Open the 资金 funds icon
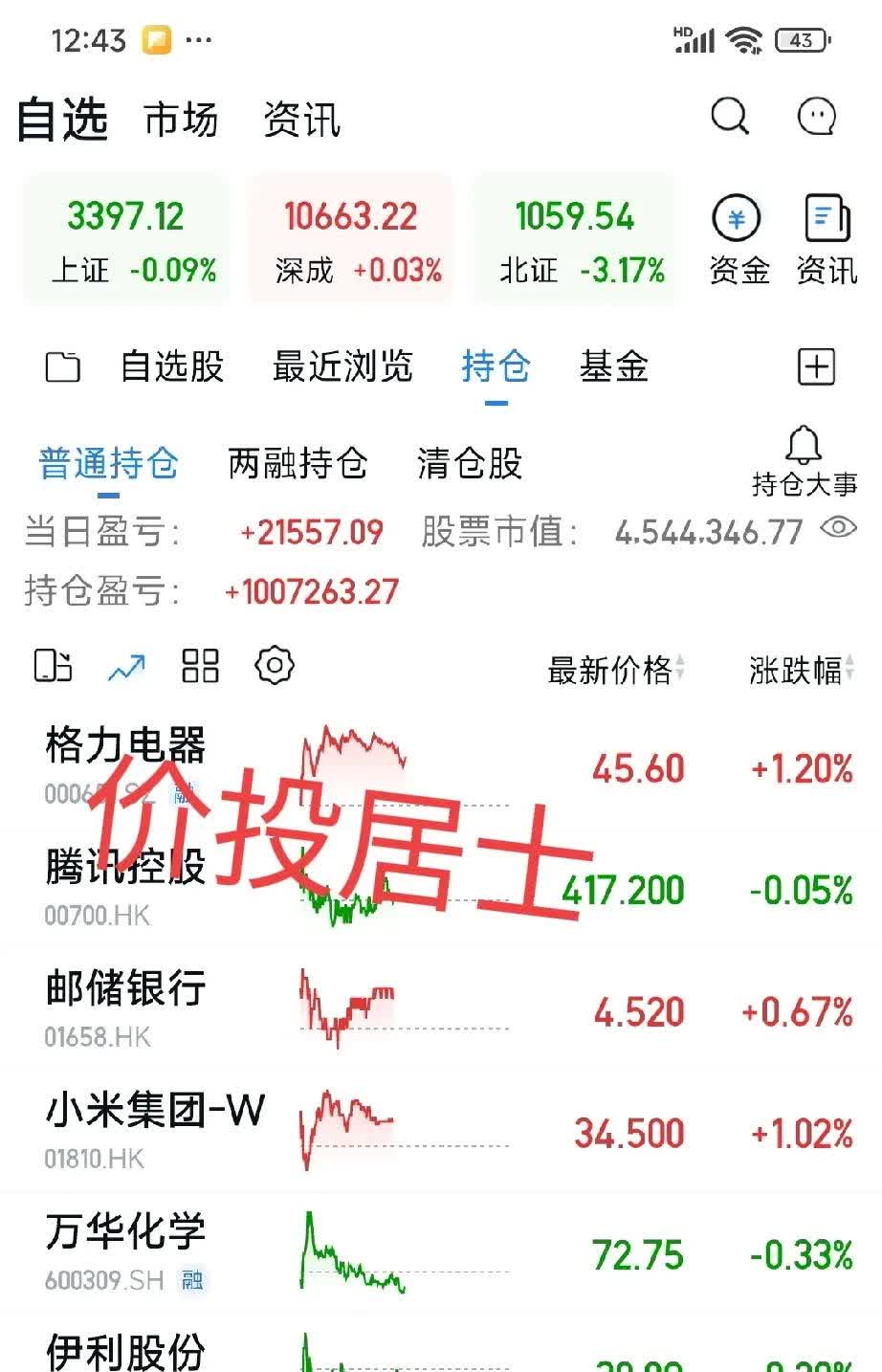 735,217
